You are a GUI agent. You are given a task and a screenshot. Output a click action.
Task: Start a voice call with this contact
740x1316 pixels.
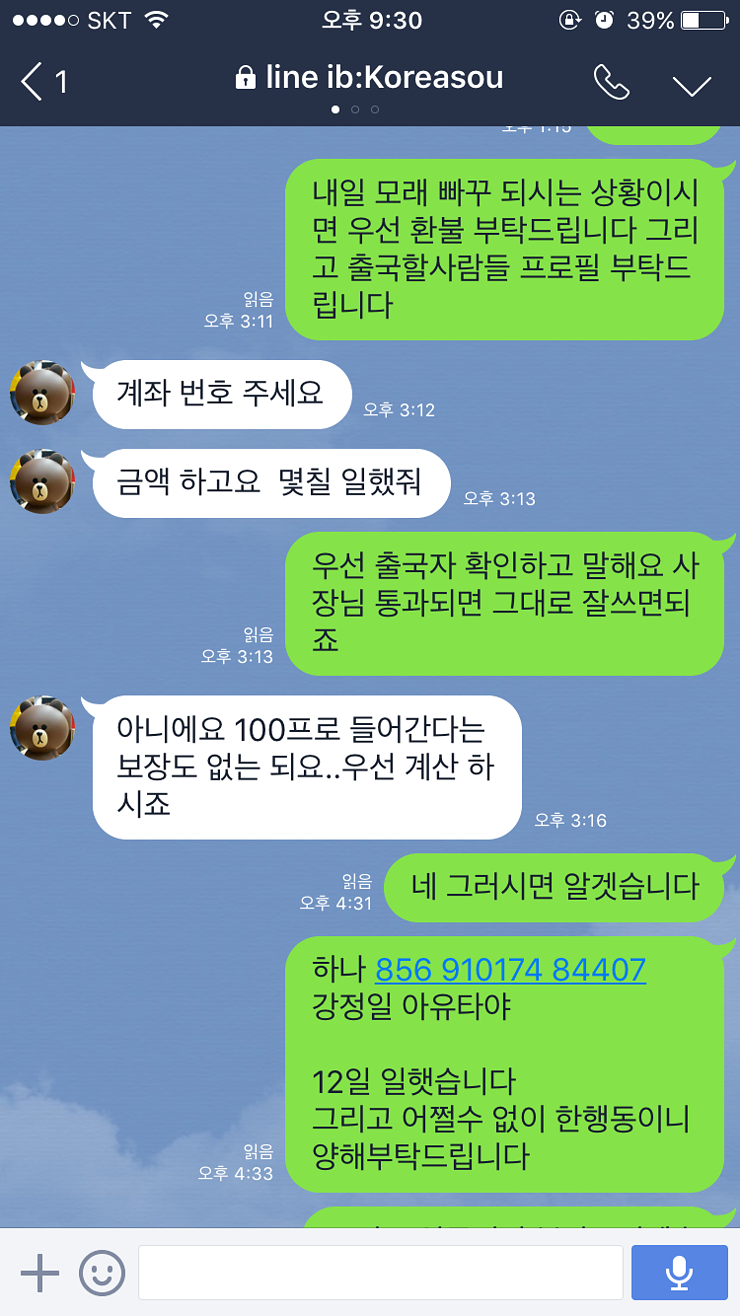click(x=611, y=82)
